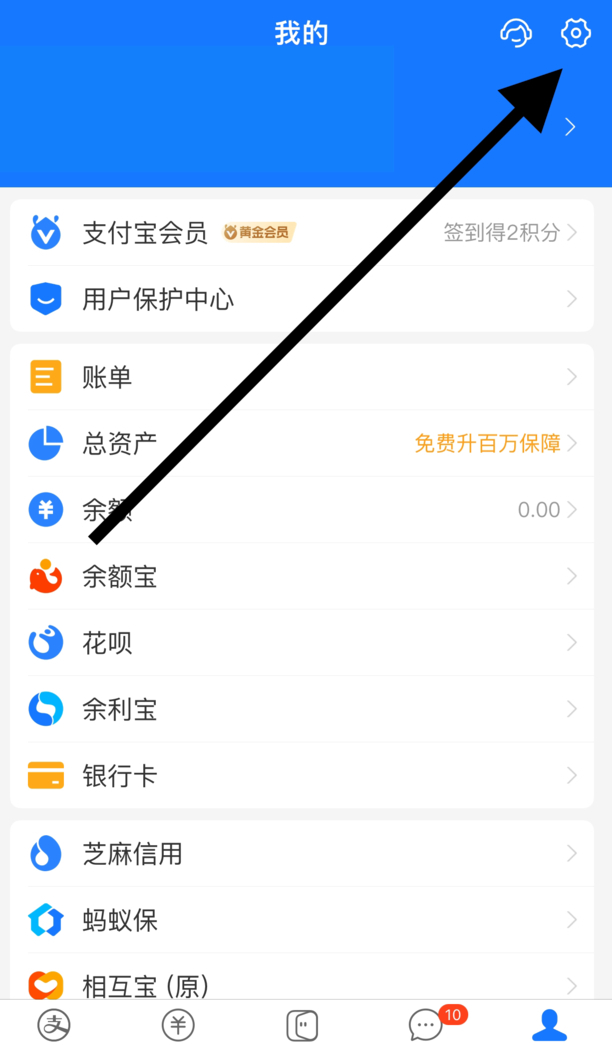Open the messages tab with 10 badge
Image resolution: width=612 pixels, height=1045 pixels.
pos(427,1024)
